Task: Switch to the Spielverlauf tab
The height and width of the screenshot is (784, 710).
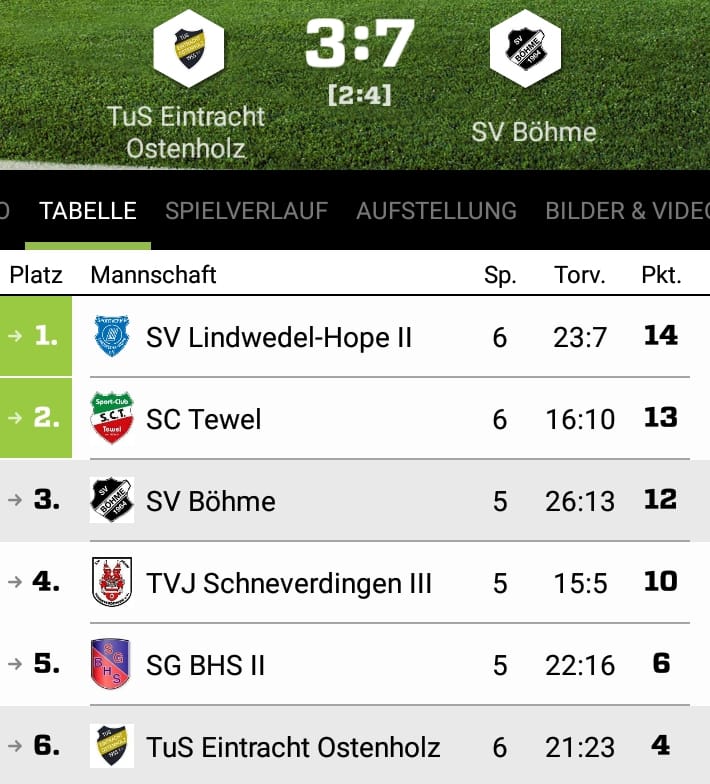Action: pos(246,211)
